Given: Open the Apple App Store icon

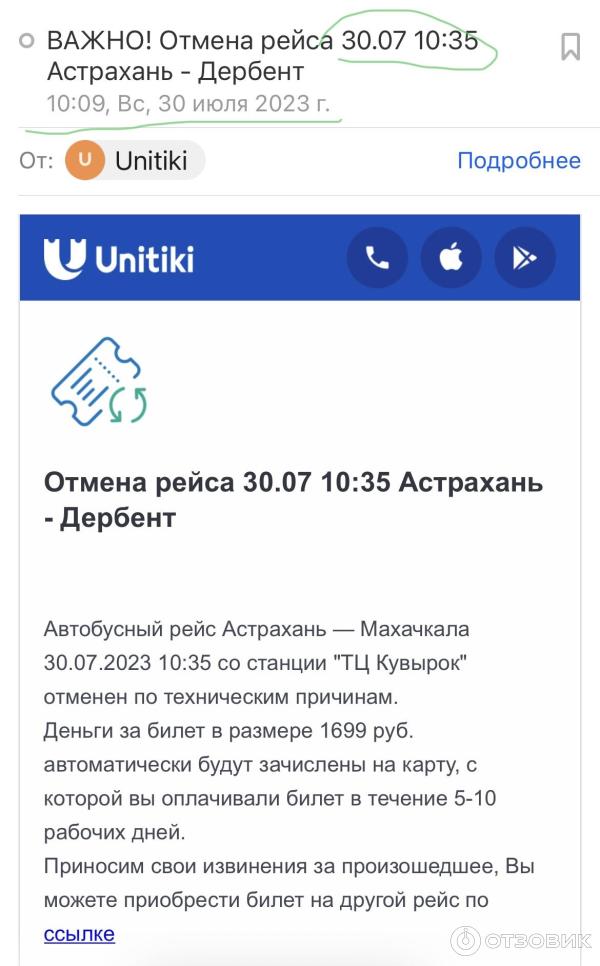Looking at the screenshot, I should pyautogui.click(x=451, y=259).
